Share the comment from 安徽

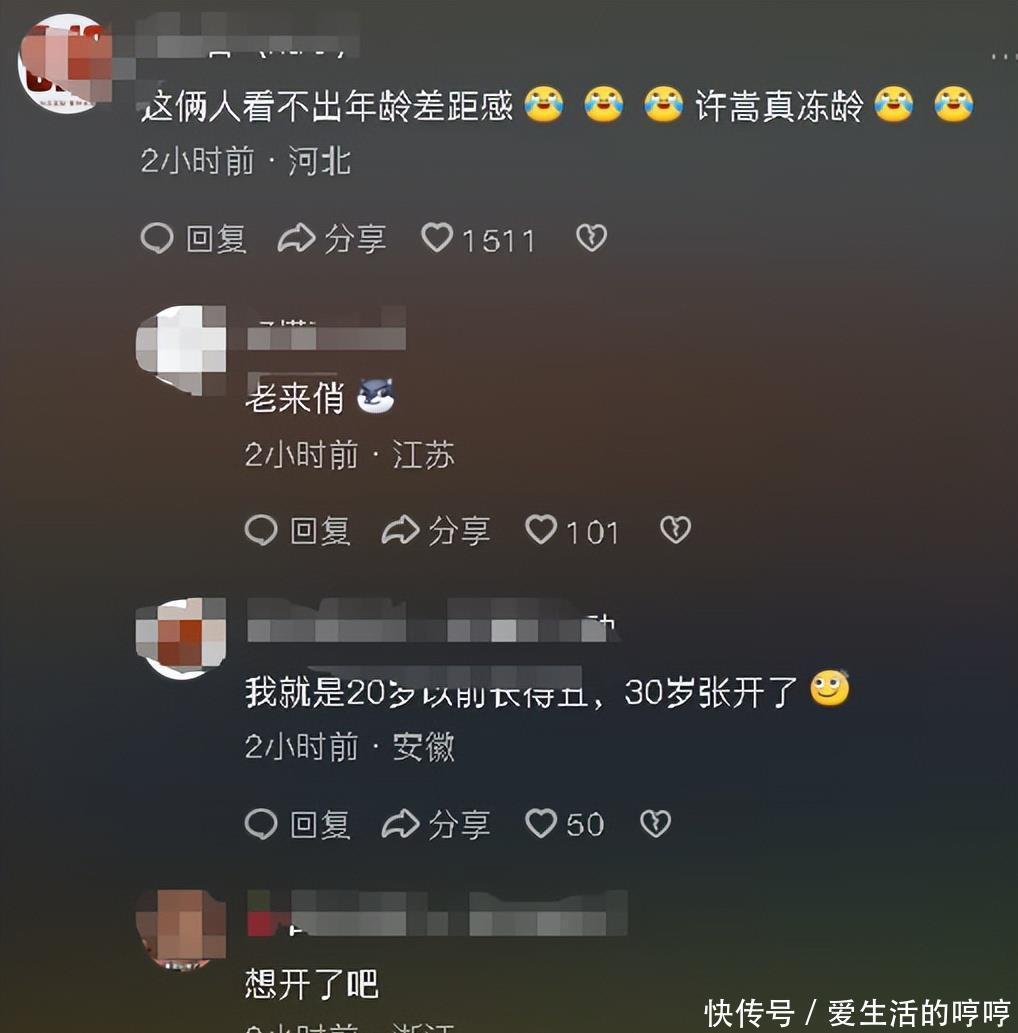click(x=436, y=824)
